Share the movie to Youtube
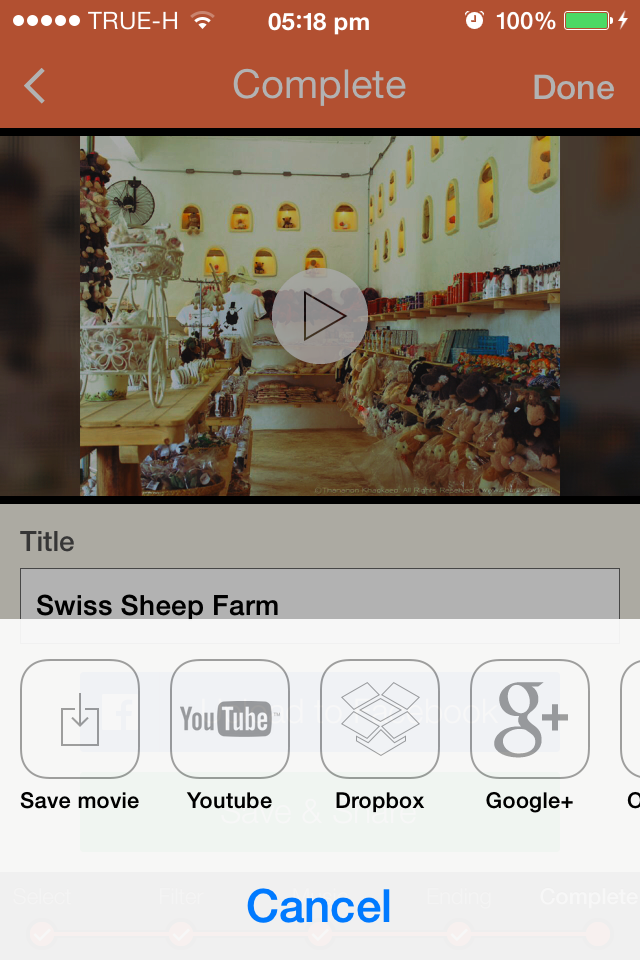 pos(230,720)
